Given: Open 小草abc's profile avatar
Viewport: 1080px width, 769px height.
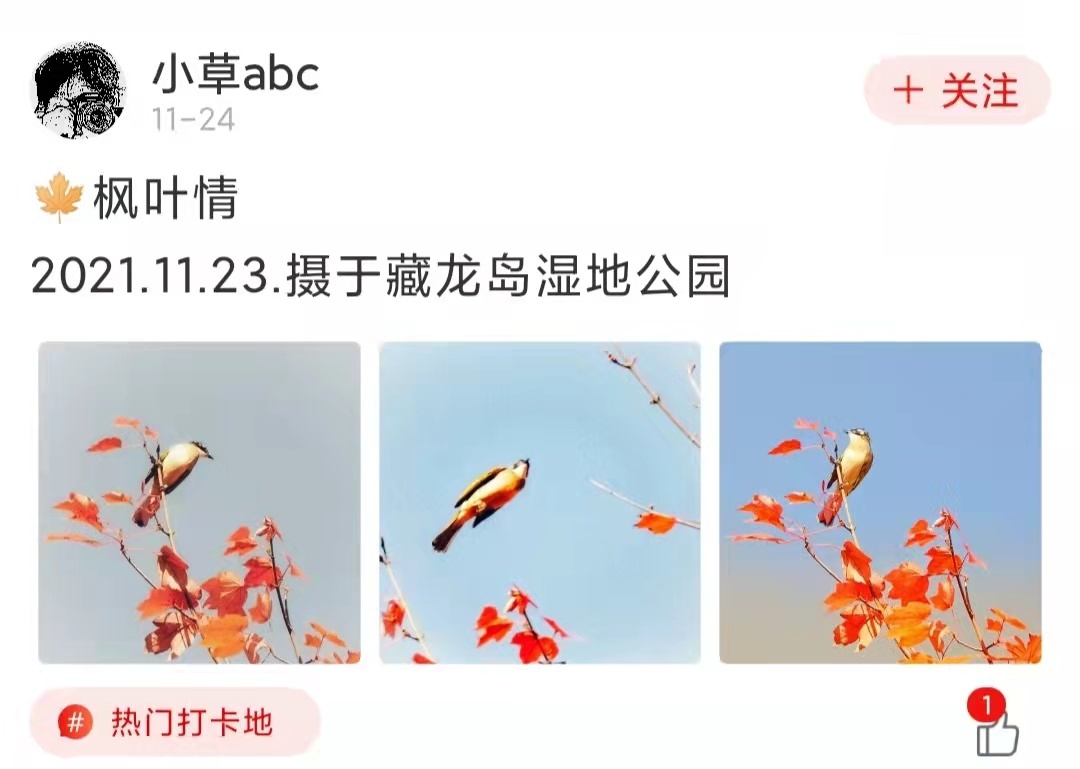Looking at the screenshot, I should pyautogui.click(x=80, y=91).
